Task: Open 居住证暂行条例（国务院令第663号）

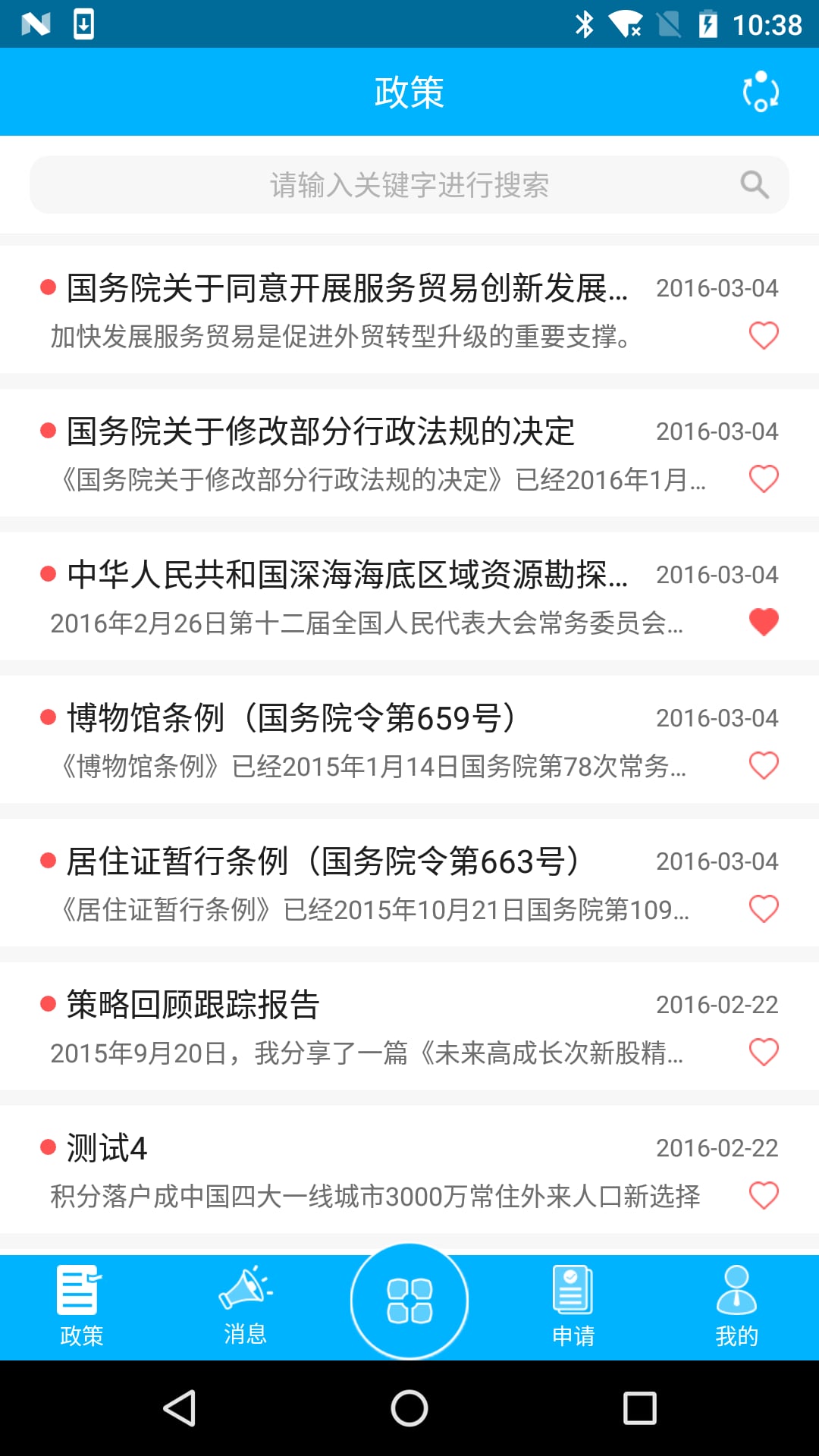Action: (x=409, y=882)
